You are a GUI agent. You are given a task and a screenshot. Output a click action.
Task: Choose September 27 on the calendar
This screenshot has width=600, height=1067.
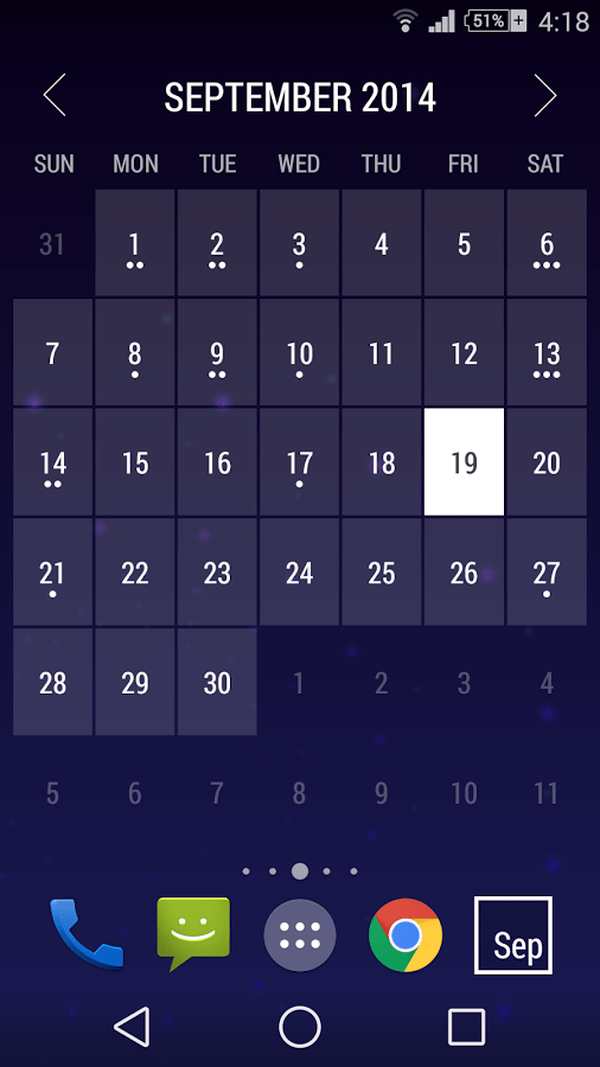(546, 573)
